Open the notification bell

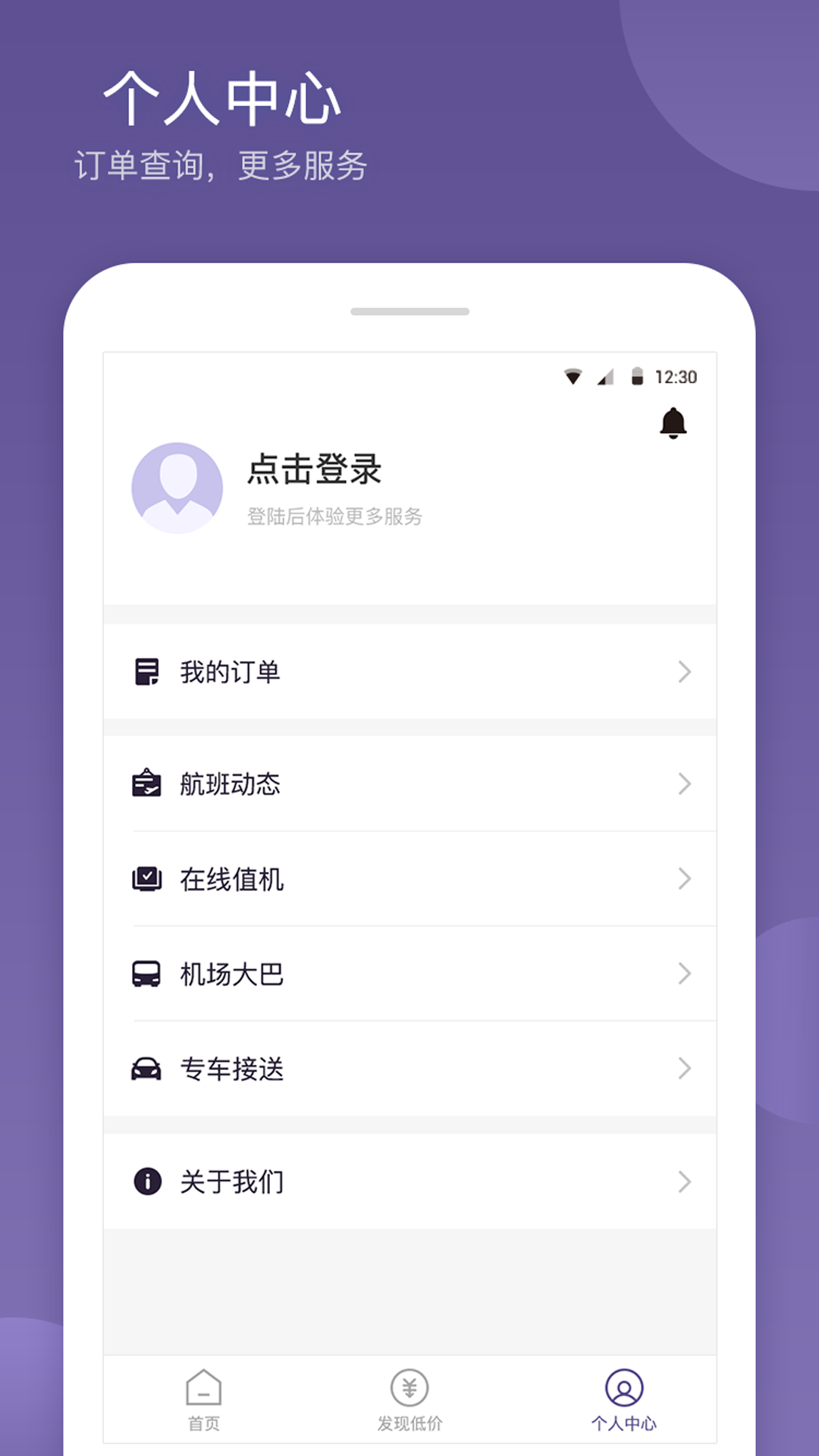pyautogui.click(x=673, y=423)
